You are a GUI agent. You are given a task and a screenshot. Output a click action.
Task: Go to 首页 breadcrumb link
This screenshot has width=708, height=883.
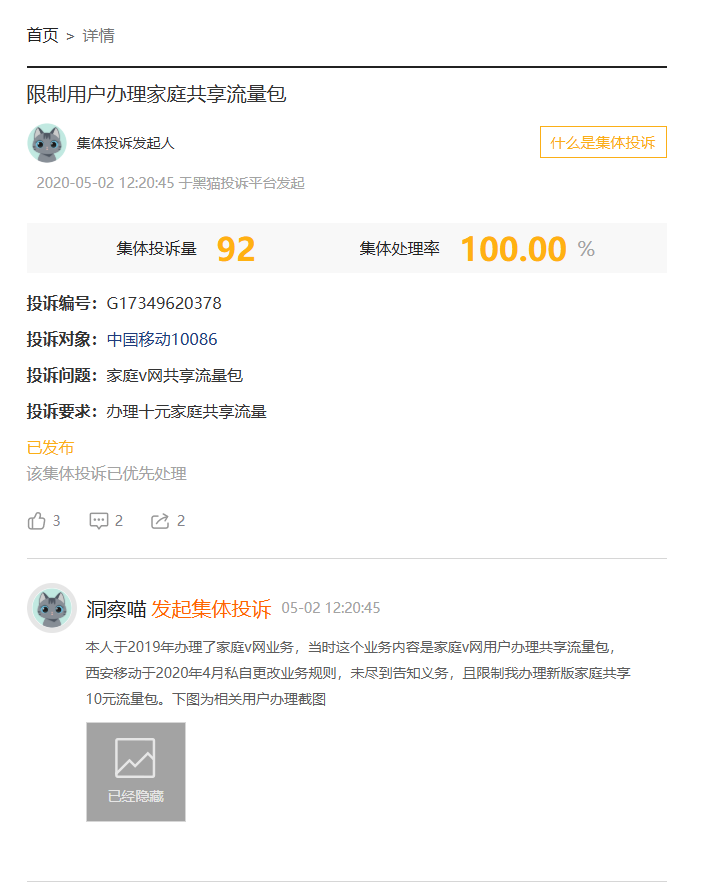(42, 36)
